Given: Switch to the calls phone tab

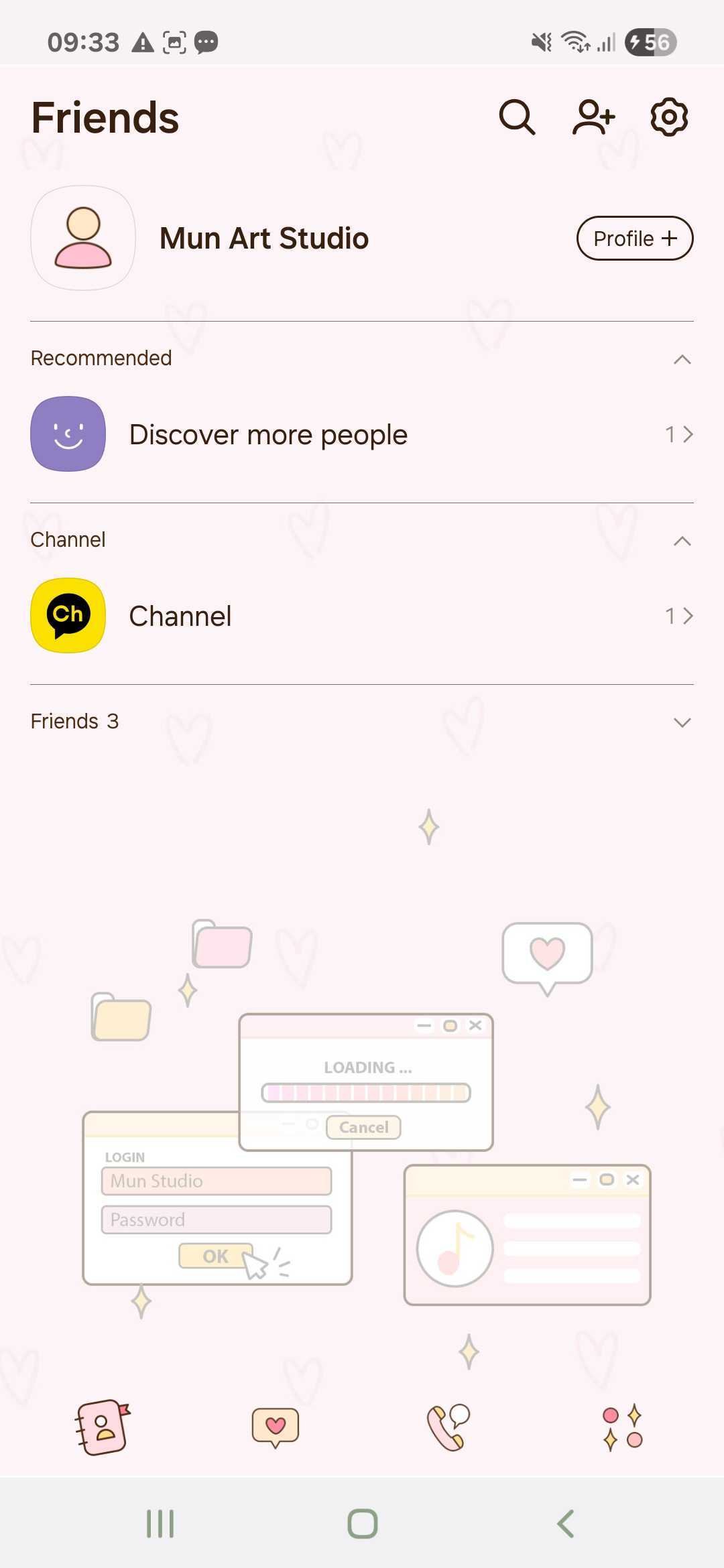Looking at the screenshot, I should pyautogui.click(x=448, y=1427).
